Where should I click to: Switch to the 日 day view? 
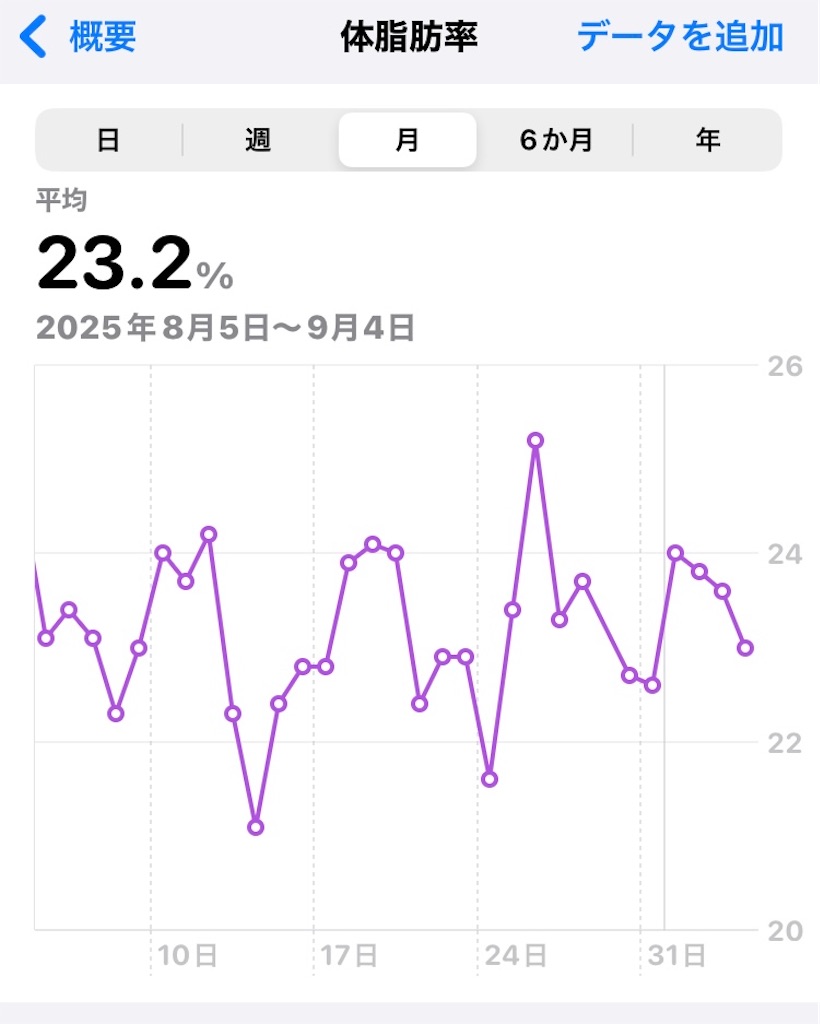(108, 140)
